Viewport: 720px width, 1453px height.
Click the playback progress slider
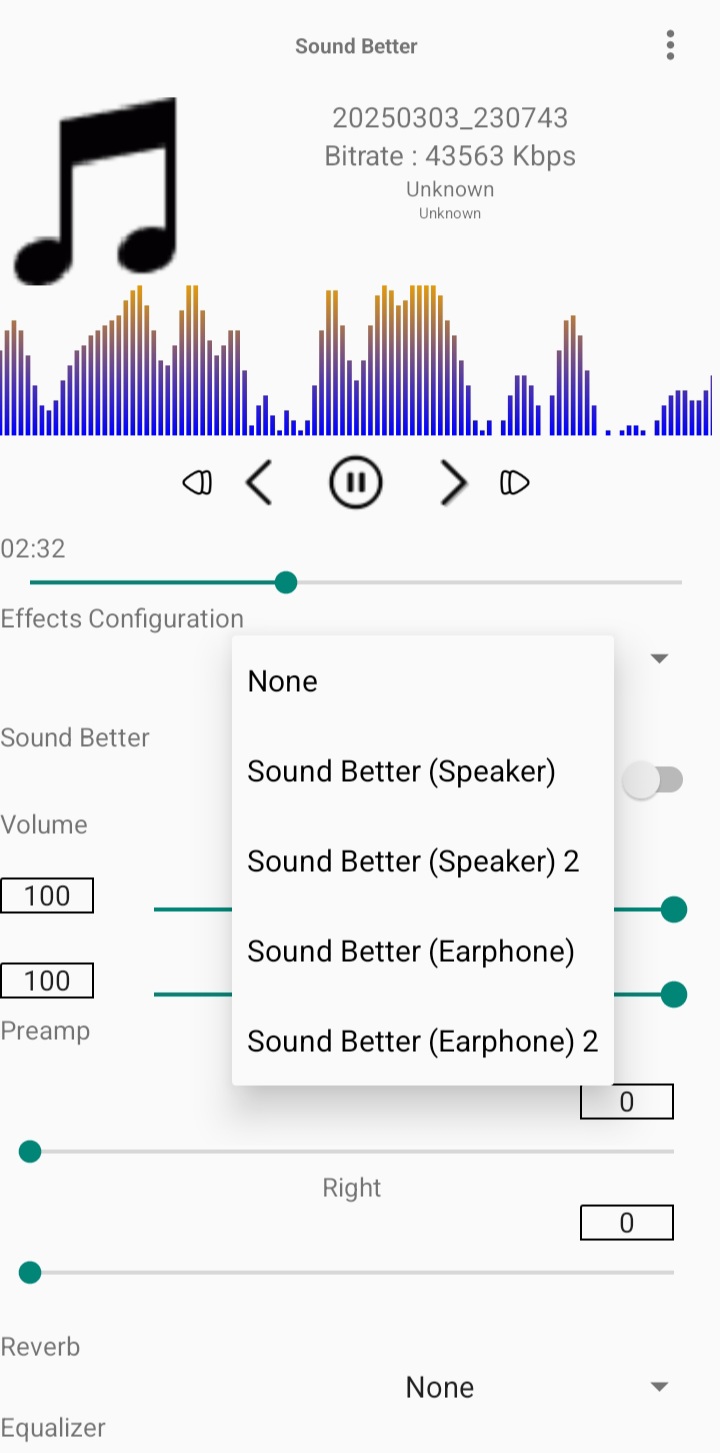point(286,582)
